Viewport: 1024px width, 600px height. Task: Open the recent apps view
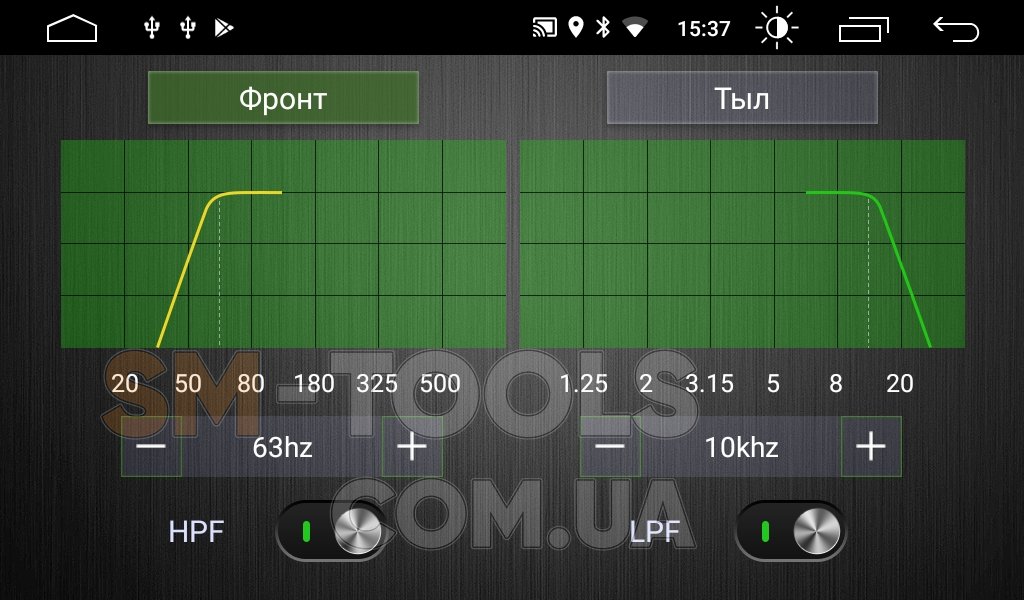(863, 28)
